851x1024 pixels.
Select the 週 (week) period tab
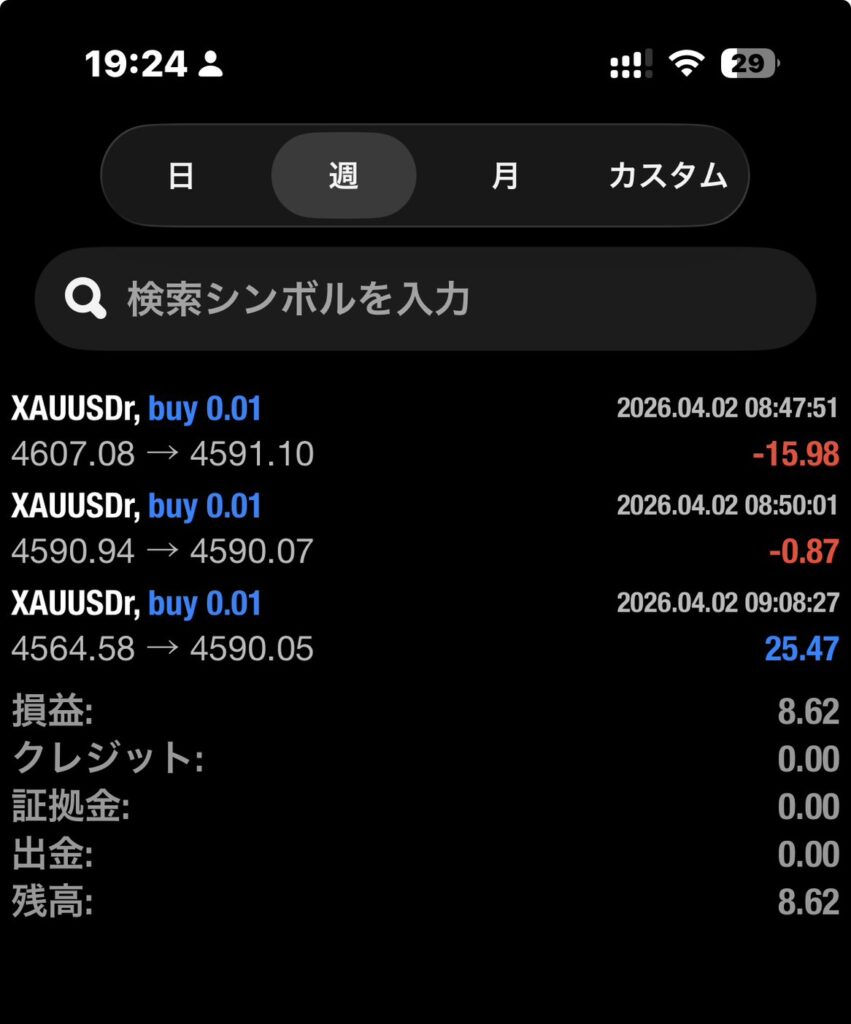click(343, 176)
